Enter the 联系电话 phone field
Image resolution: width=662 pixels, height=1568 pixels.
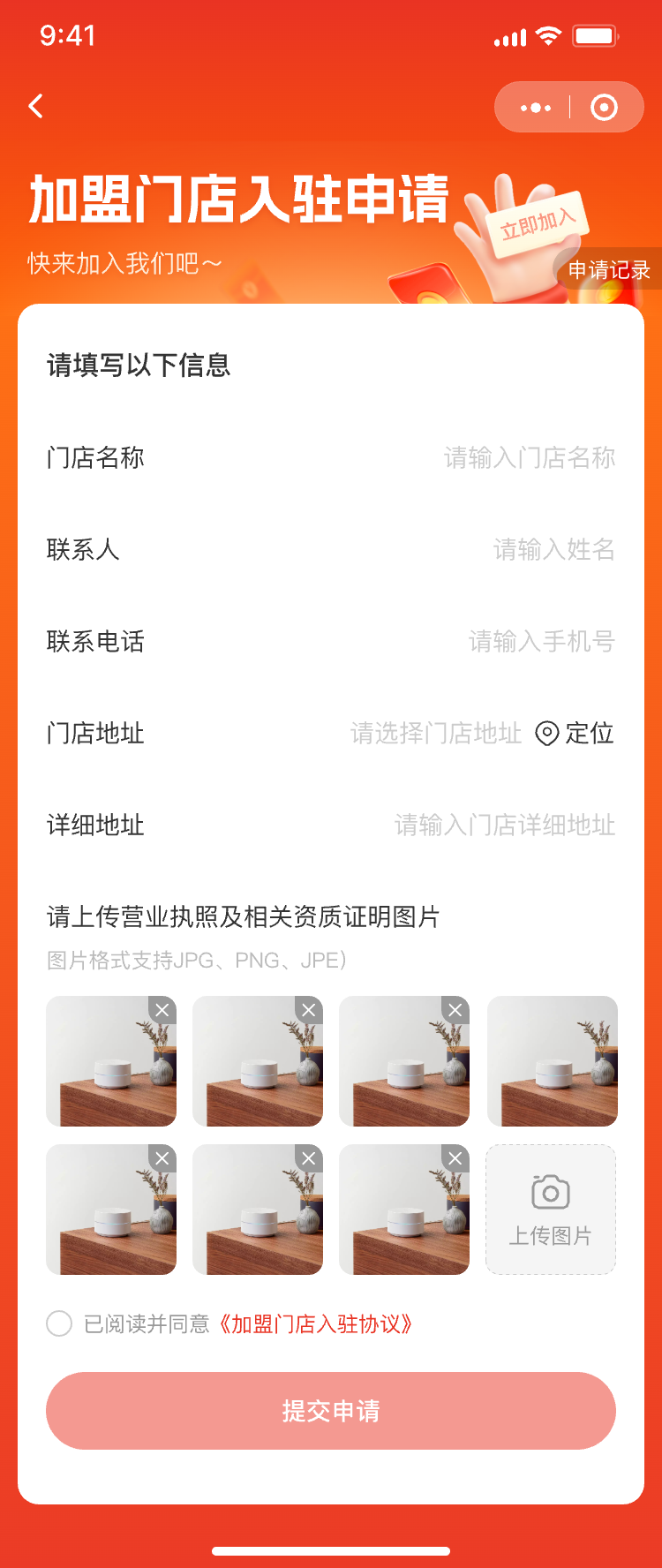tap(541, 641)
